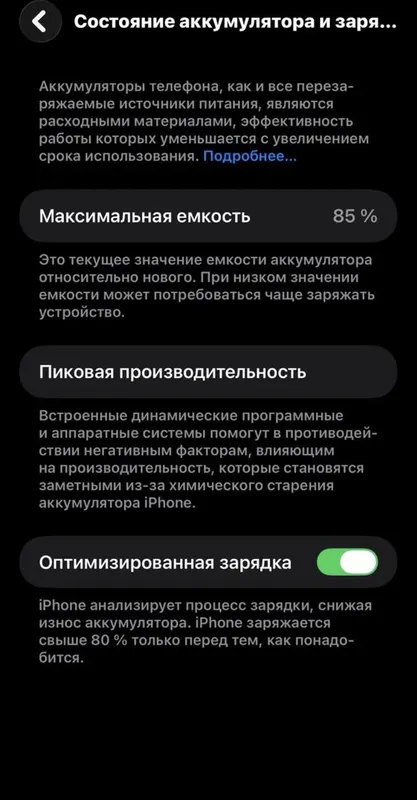Turn off Оптимизированная зарядка switch
This screenshot has width=417, height=800.
(347, 562)
